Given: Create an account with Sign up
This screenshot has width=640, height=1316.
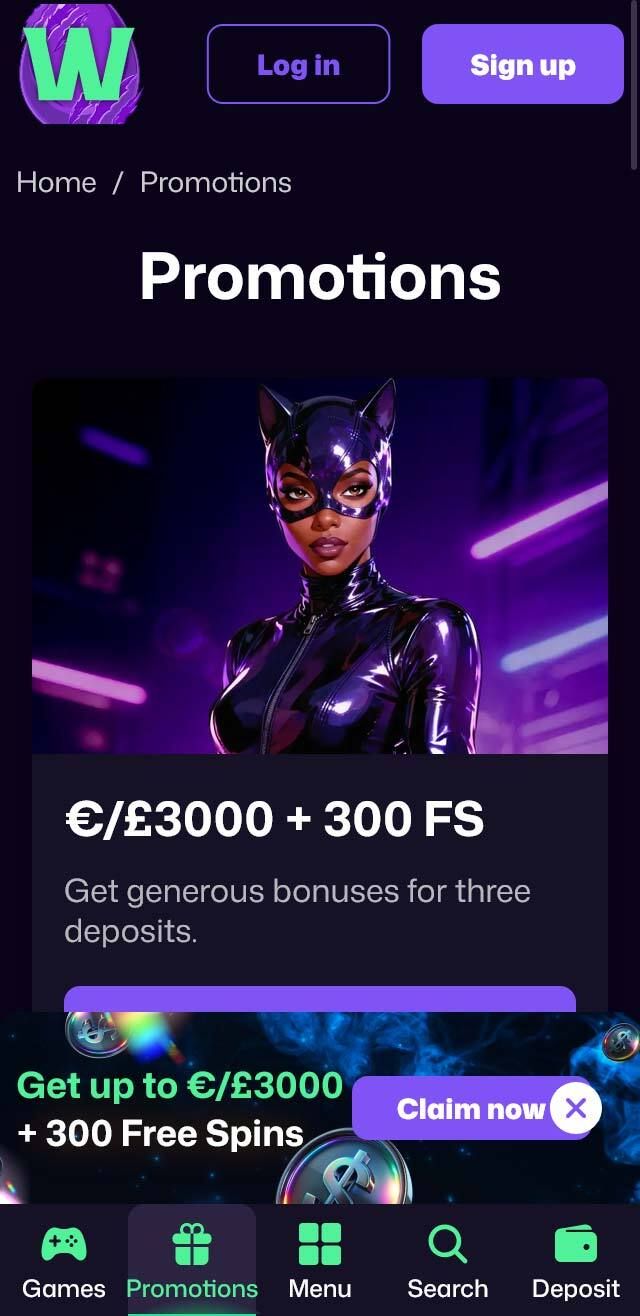Looking at the screenshot, I should [522, 64].
